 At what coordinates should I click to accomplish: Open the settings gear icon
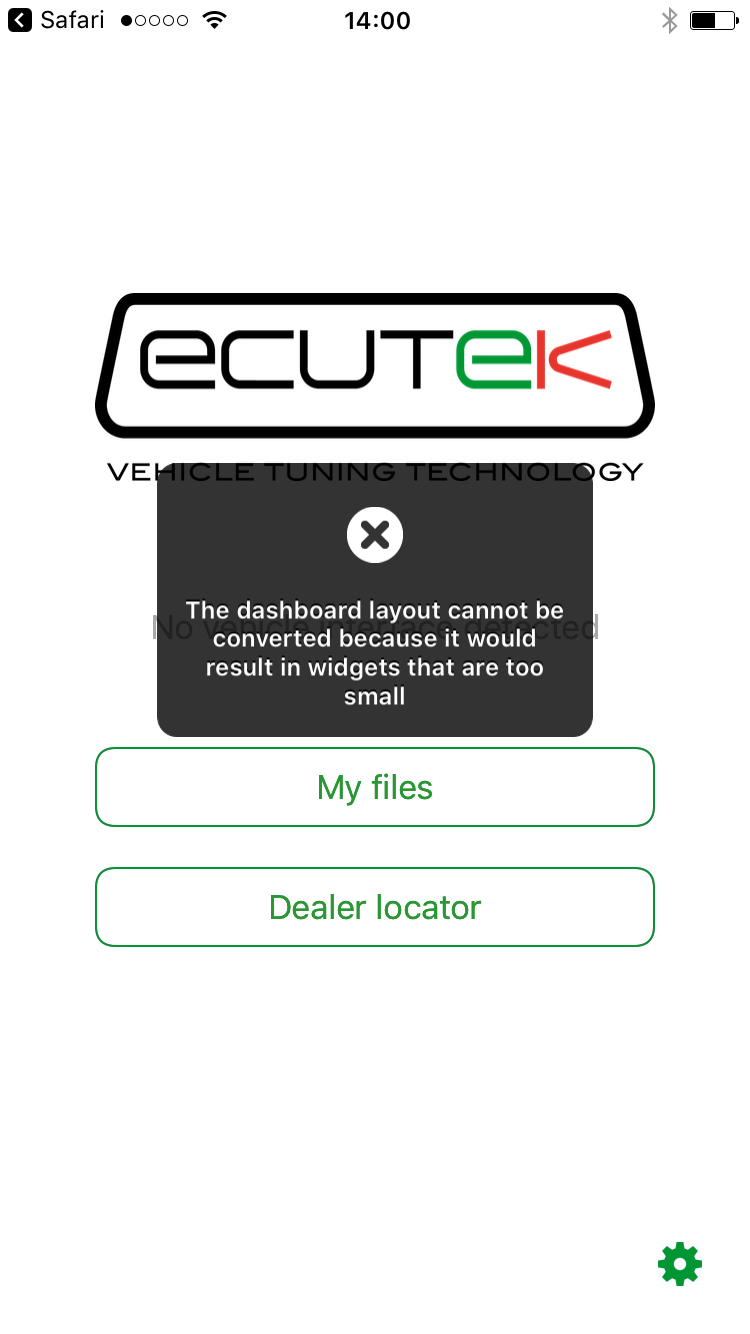pos(680,1264)
